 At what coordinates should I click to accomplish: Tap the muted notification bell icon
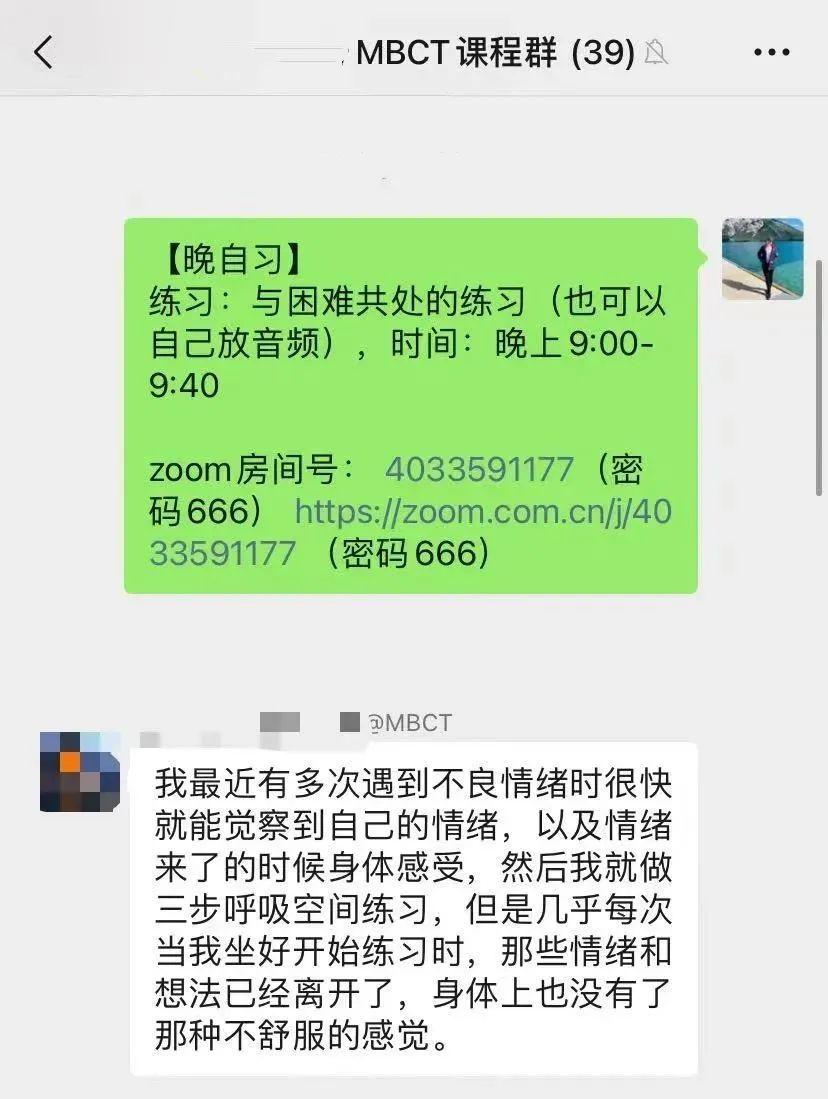[657, 51]
